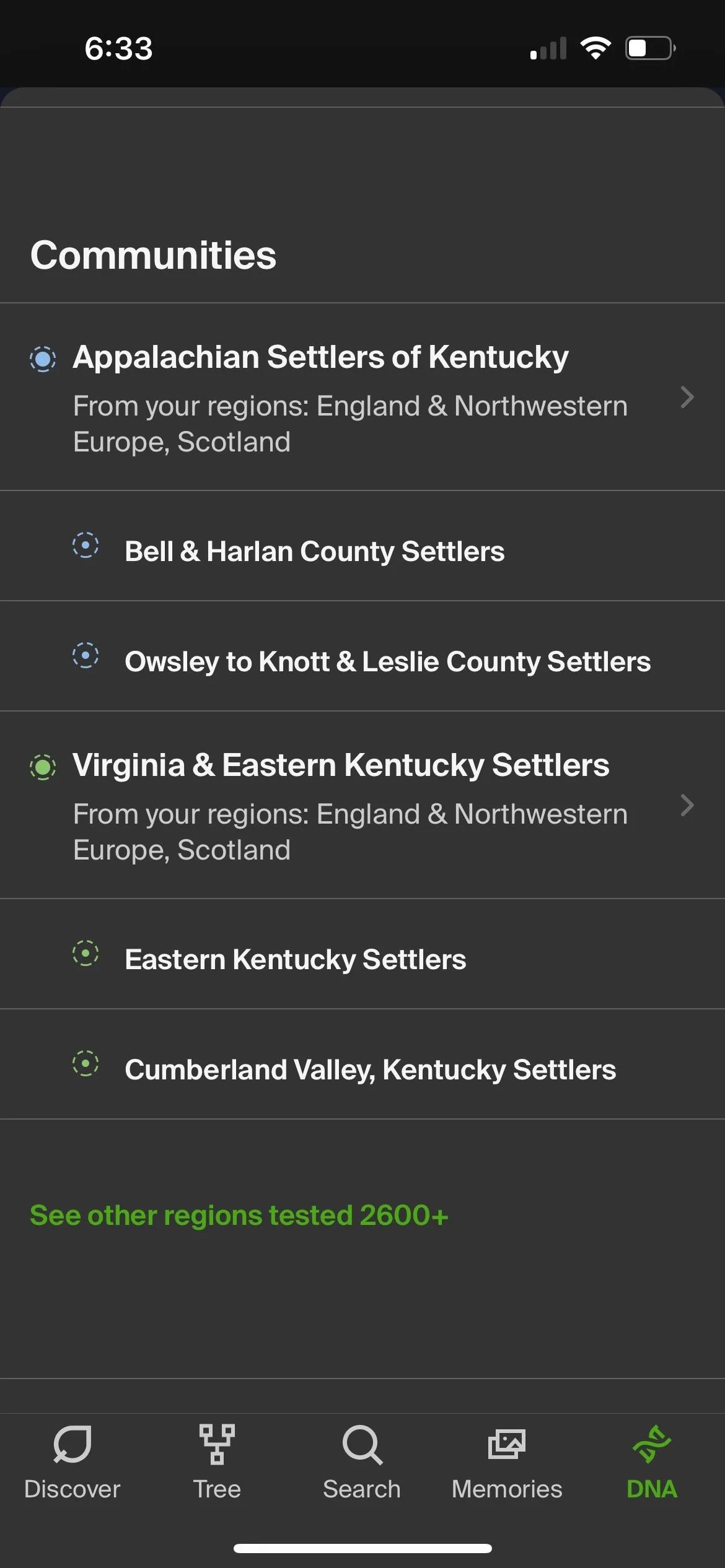Switch to the Memories tab
Viewport: 725px width, 1568px height.
(x=507, y=1463)
